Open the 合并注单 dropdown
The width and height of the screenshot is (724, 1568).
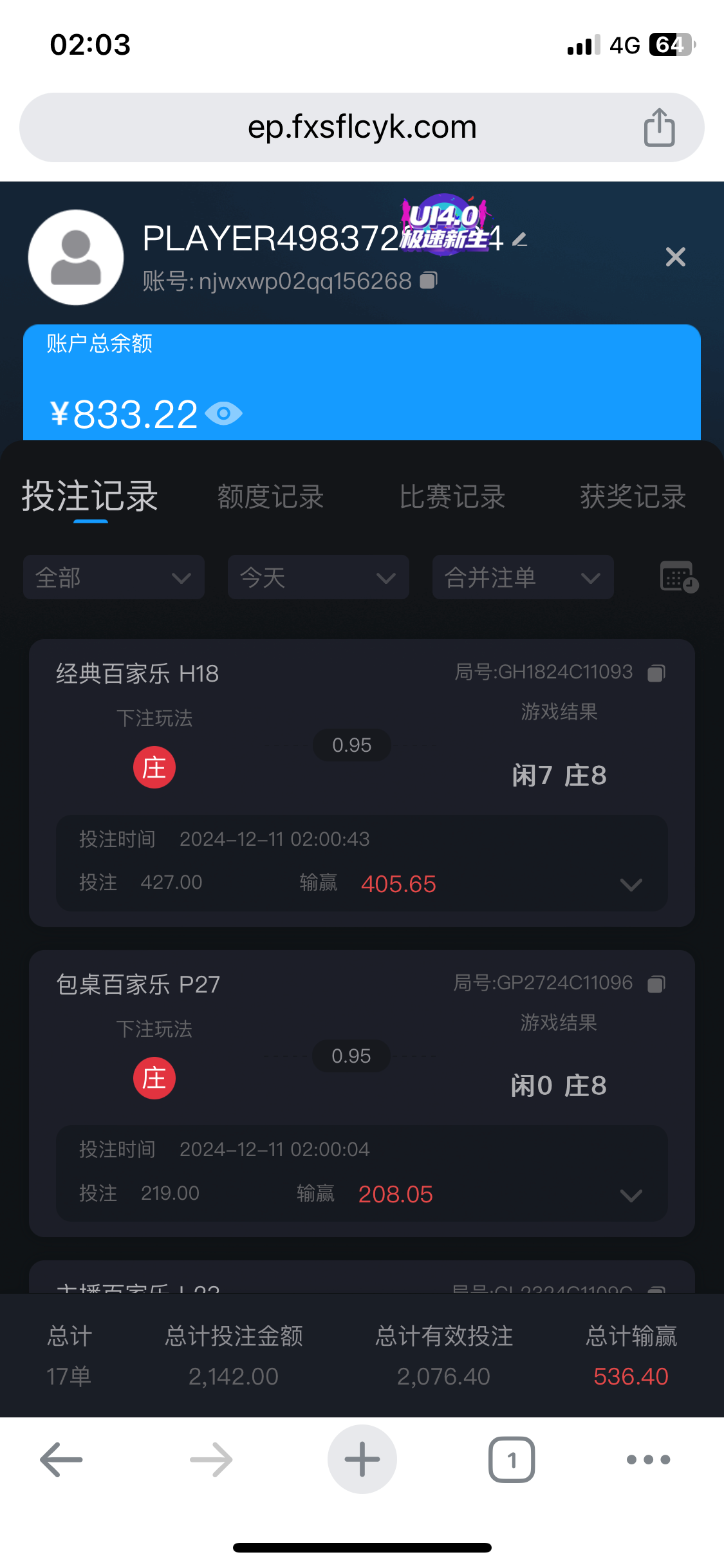click(x=523, y=577)
